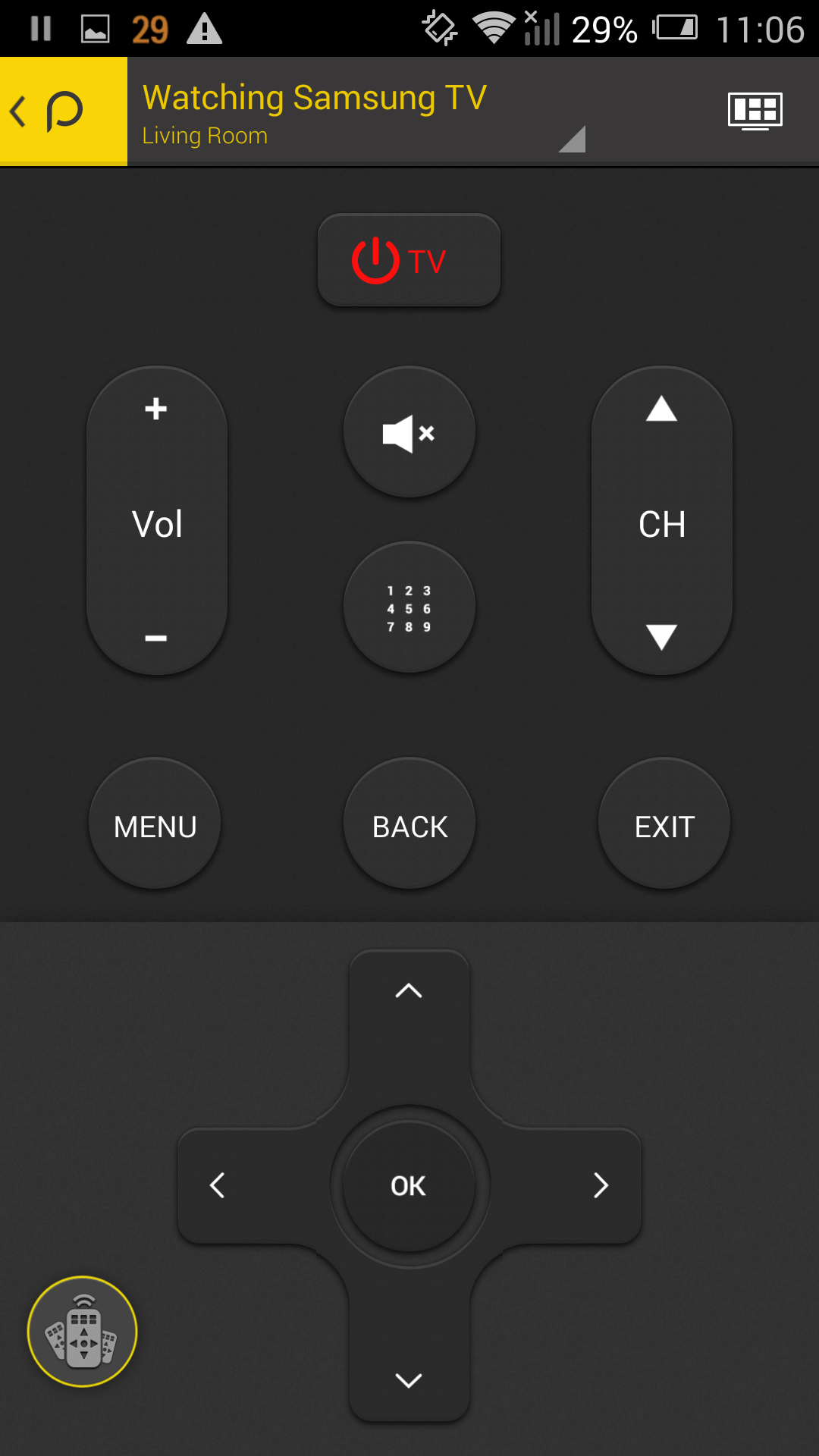Viewport: 819px width, 1456px height.
Task: Tap the EXIT remote button
Action: click(x=664, y=824)
